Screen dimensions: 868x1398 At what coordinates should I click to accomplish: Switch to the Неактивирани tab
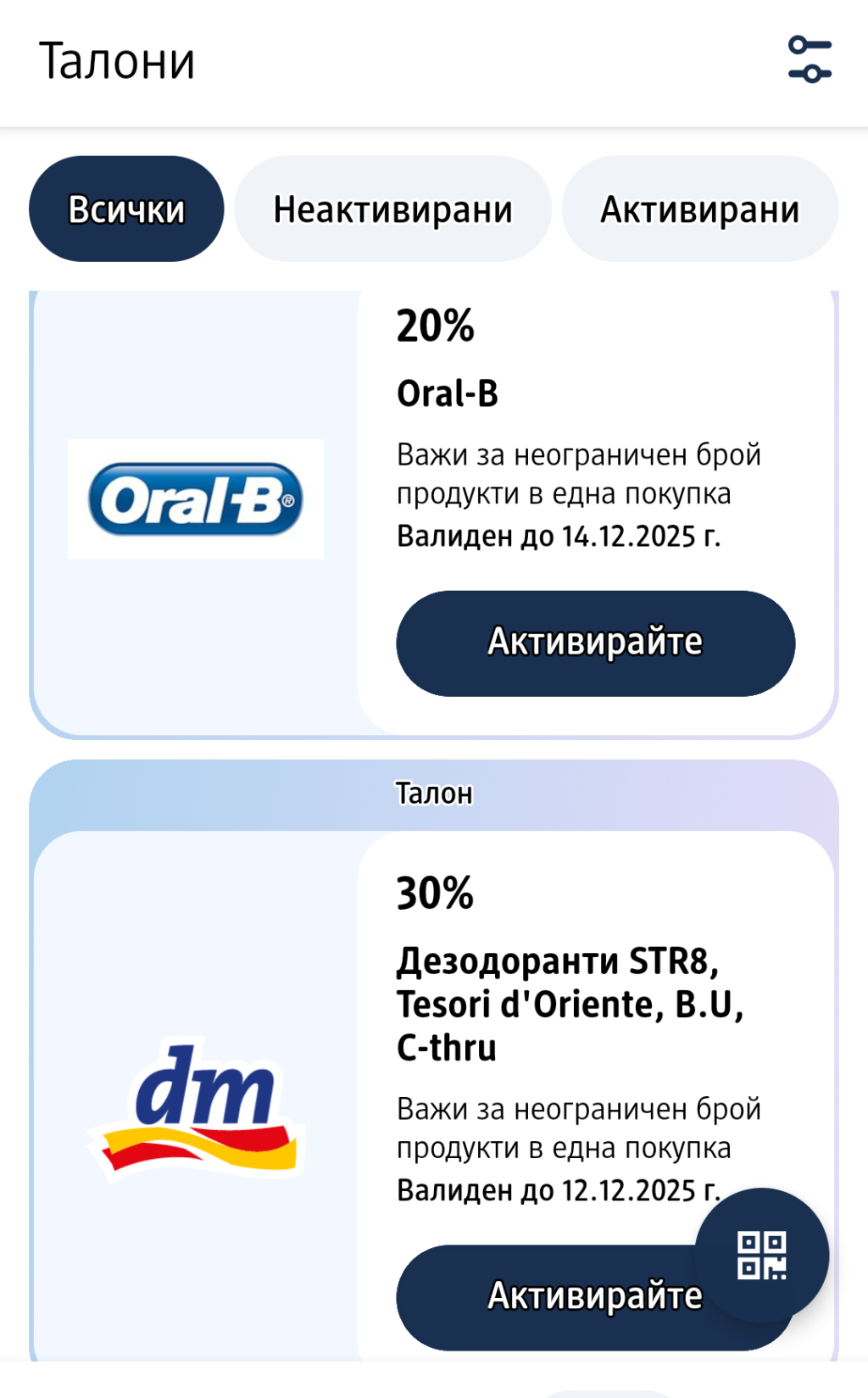coord(392,209)
